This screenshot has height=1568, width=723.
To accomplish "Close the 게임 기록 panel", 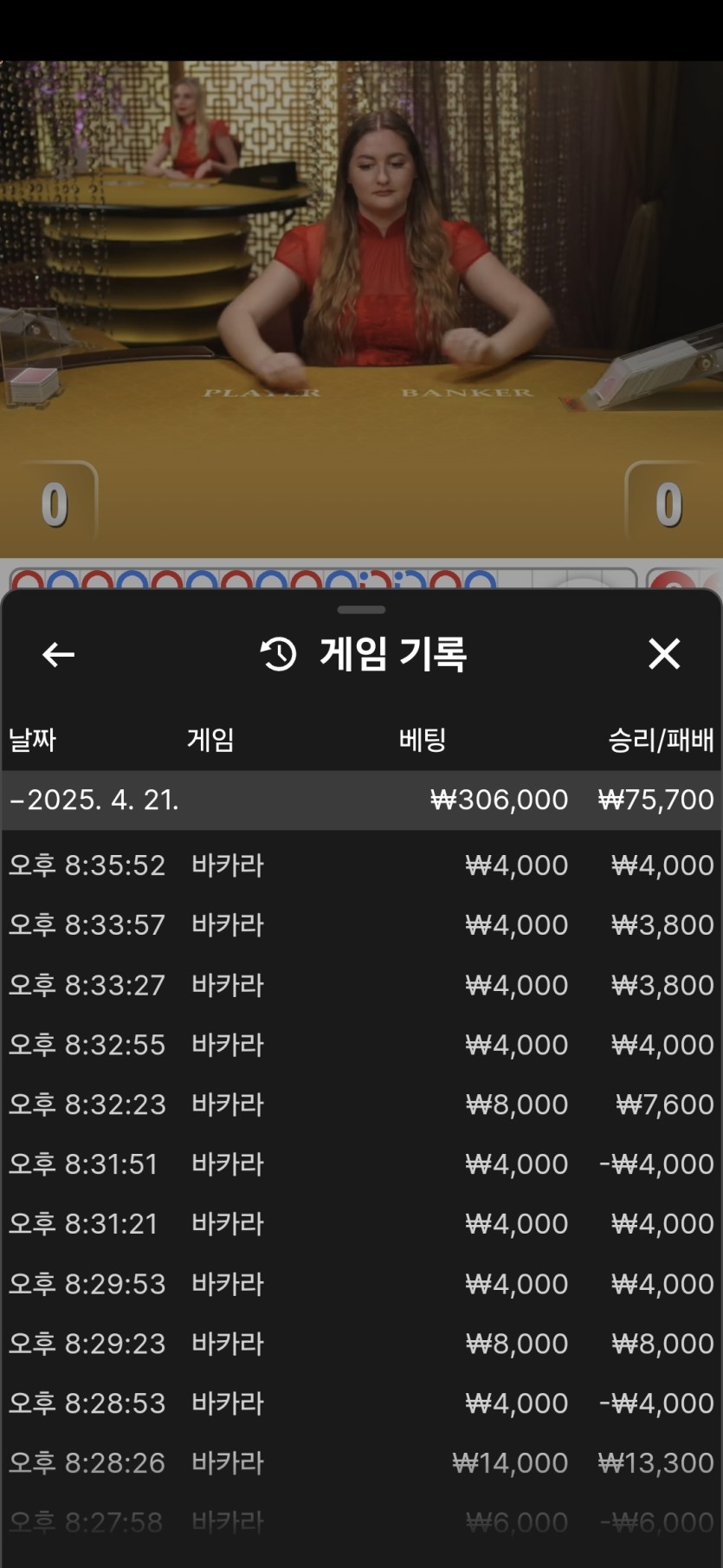I will 664,654.
